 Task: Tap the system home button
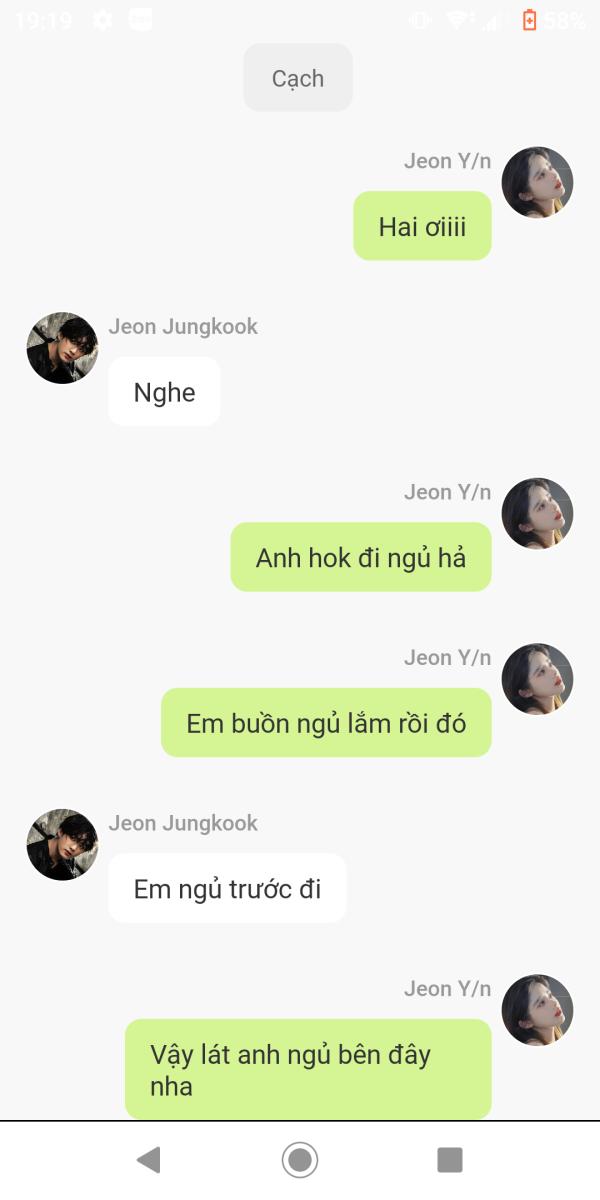click(300, 1160)
